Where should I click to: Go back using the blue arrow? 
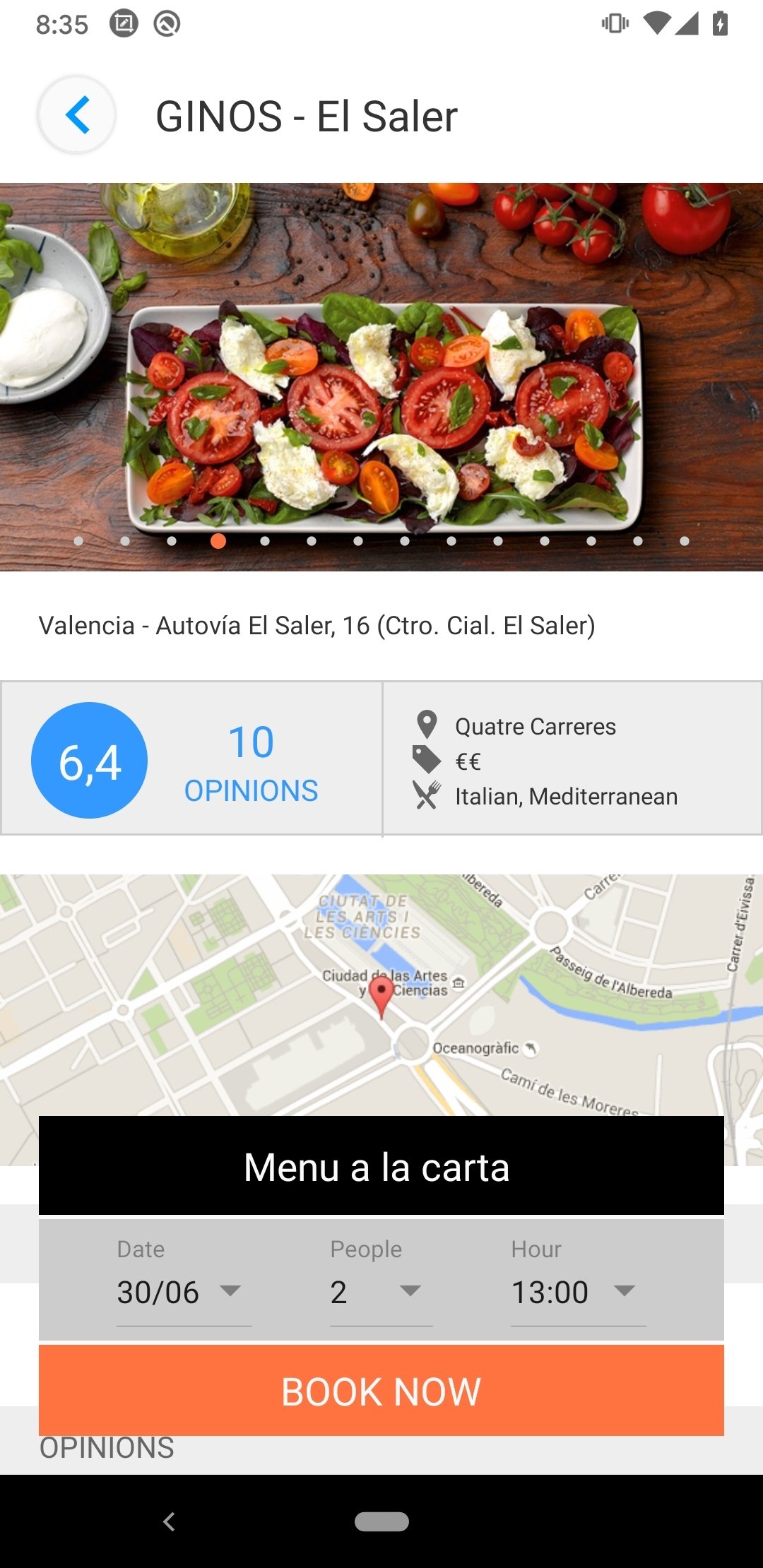pyautogui.click(x=77, y=114)
